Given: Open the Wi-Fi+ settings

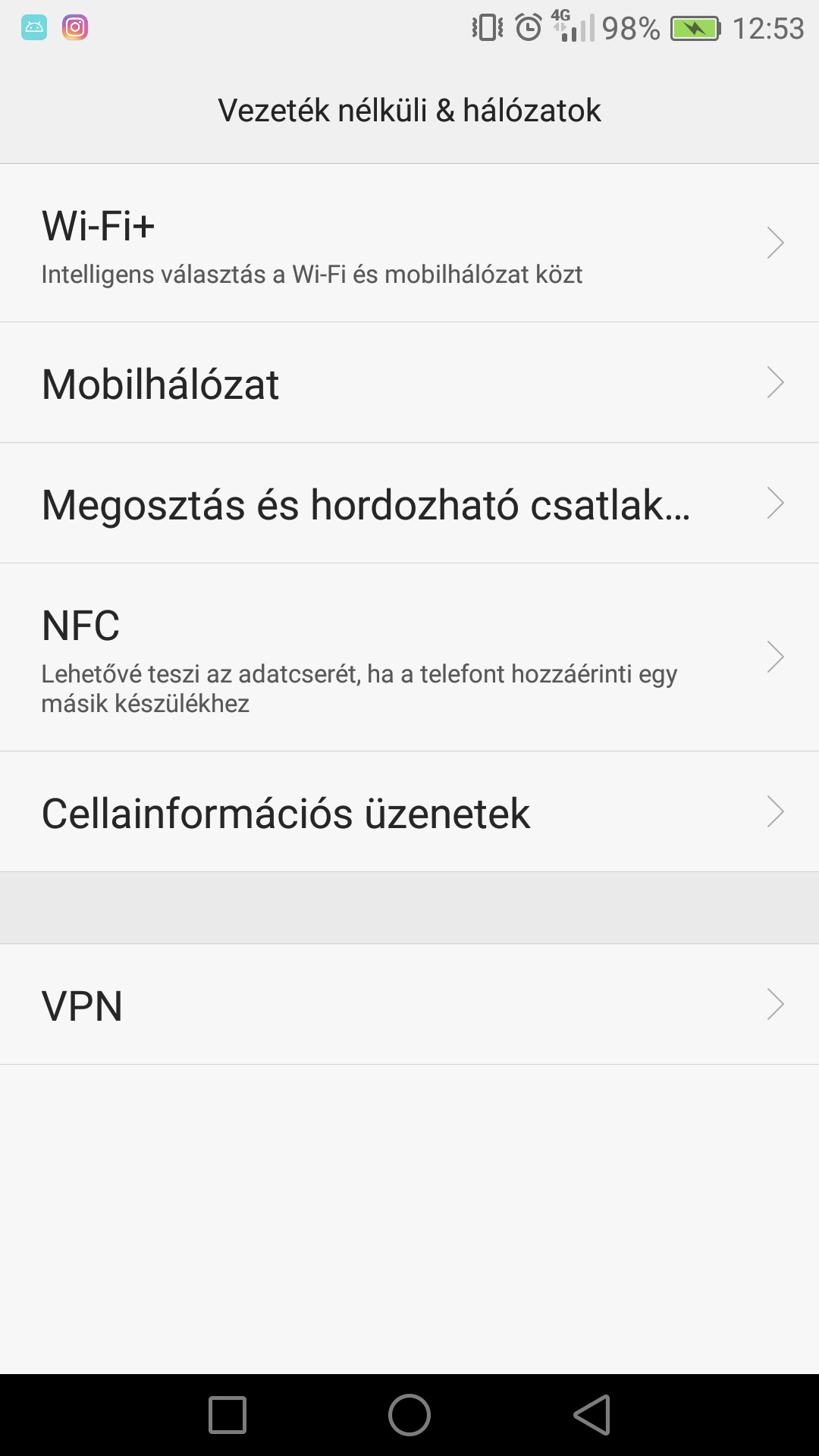Looking at the screenshot, I should (x=409, y=243).
